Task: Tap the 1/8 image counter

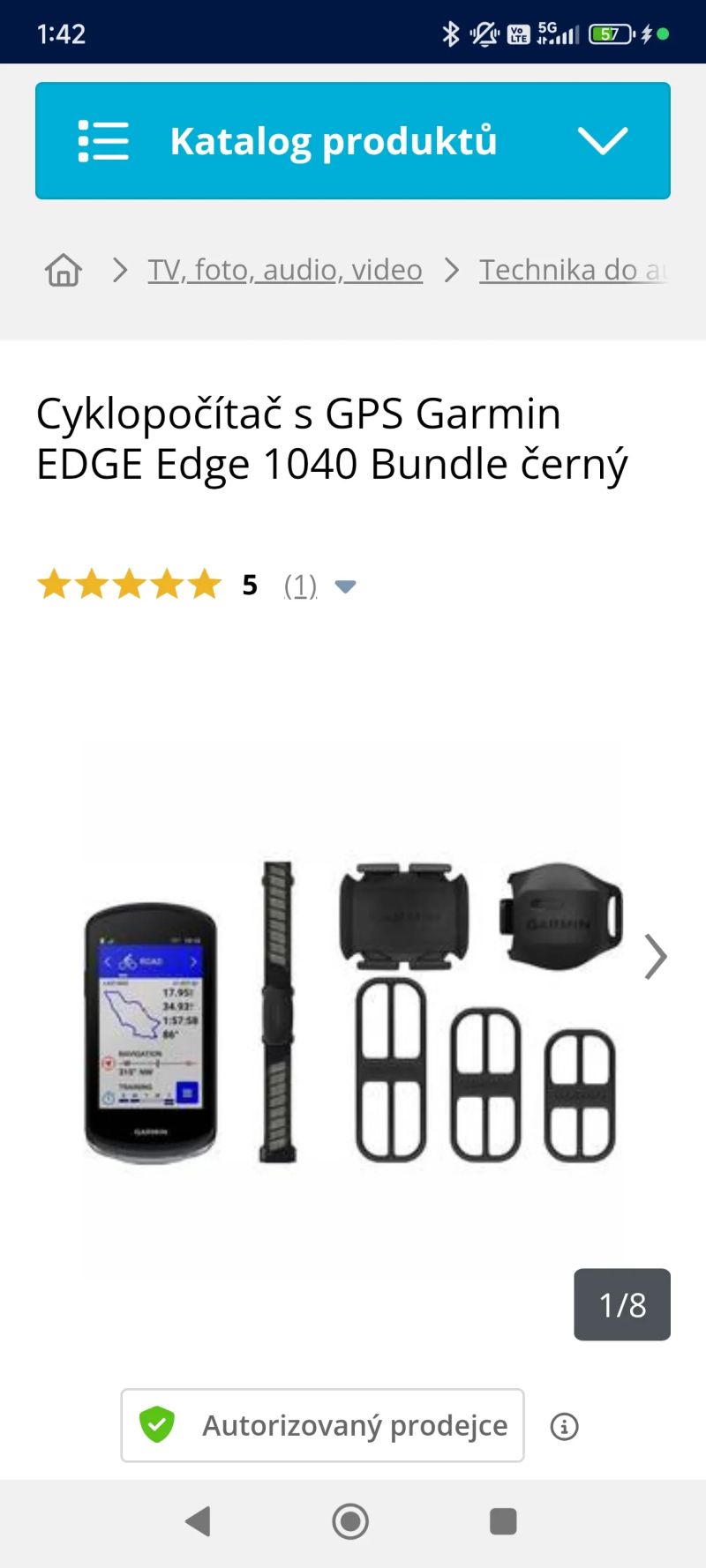Action: point(621,1305)
